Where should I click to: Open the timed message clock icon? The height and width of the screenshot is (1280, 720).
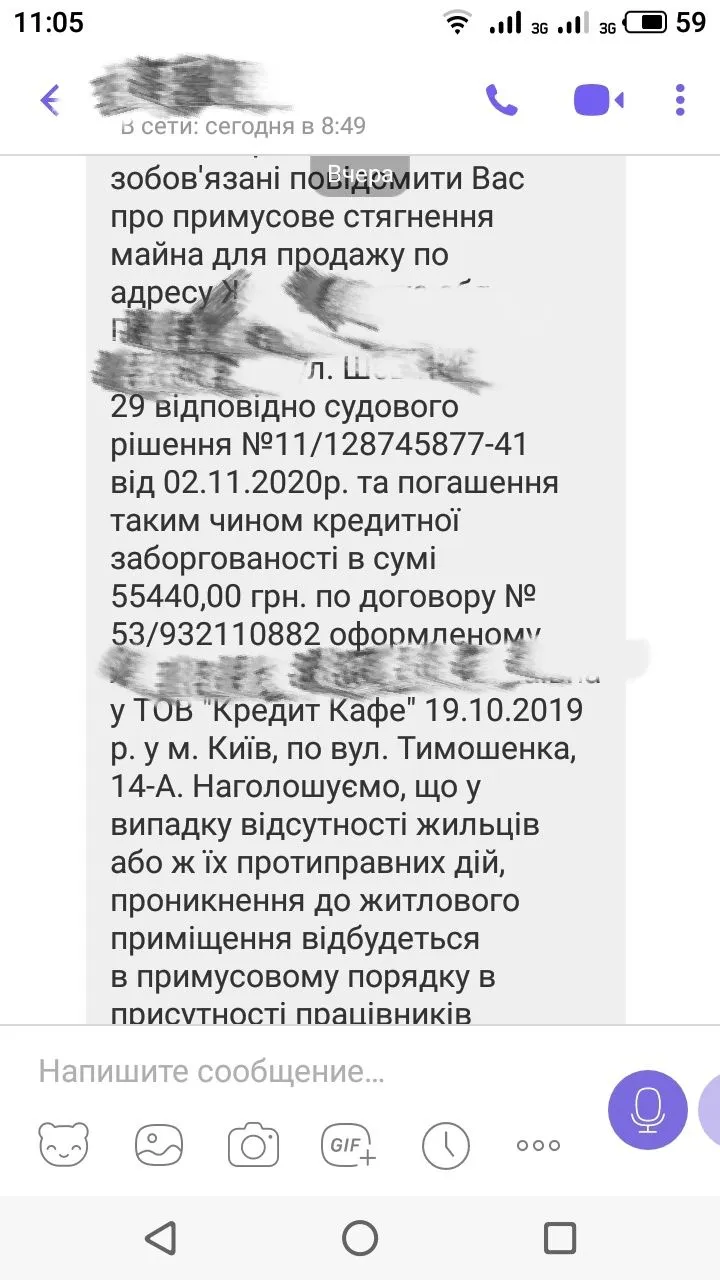point(445,1146)
